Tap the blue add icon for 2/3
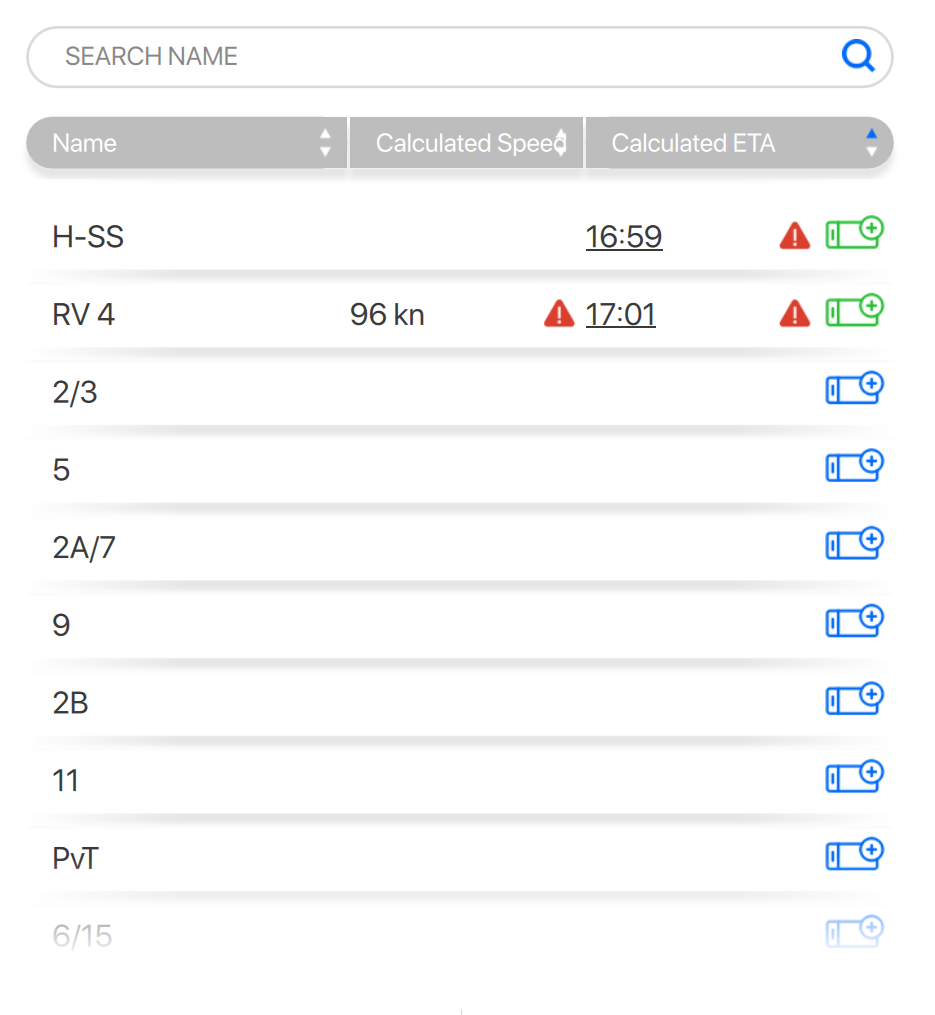935x1015 pixels. (x=854, y=389)
